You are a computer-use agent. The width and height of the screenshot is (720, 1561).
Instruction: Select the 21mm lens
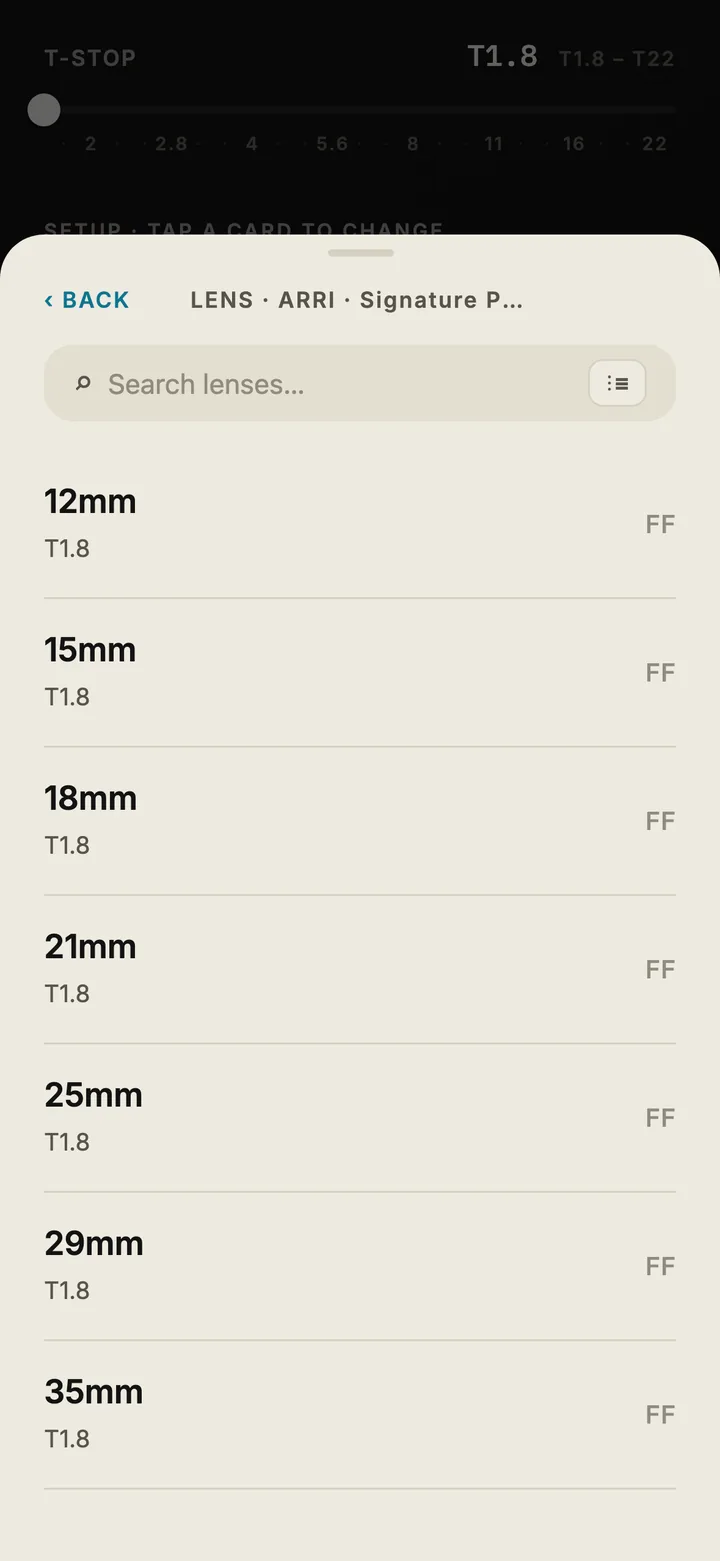coord(360,969)
